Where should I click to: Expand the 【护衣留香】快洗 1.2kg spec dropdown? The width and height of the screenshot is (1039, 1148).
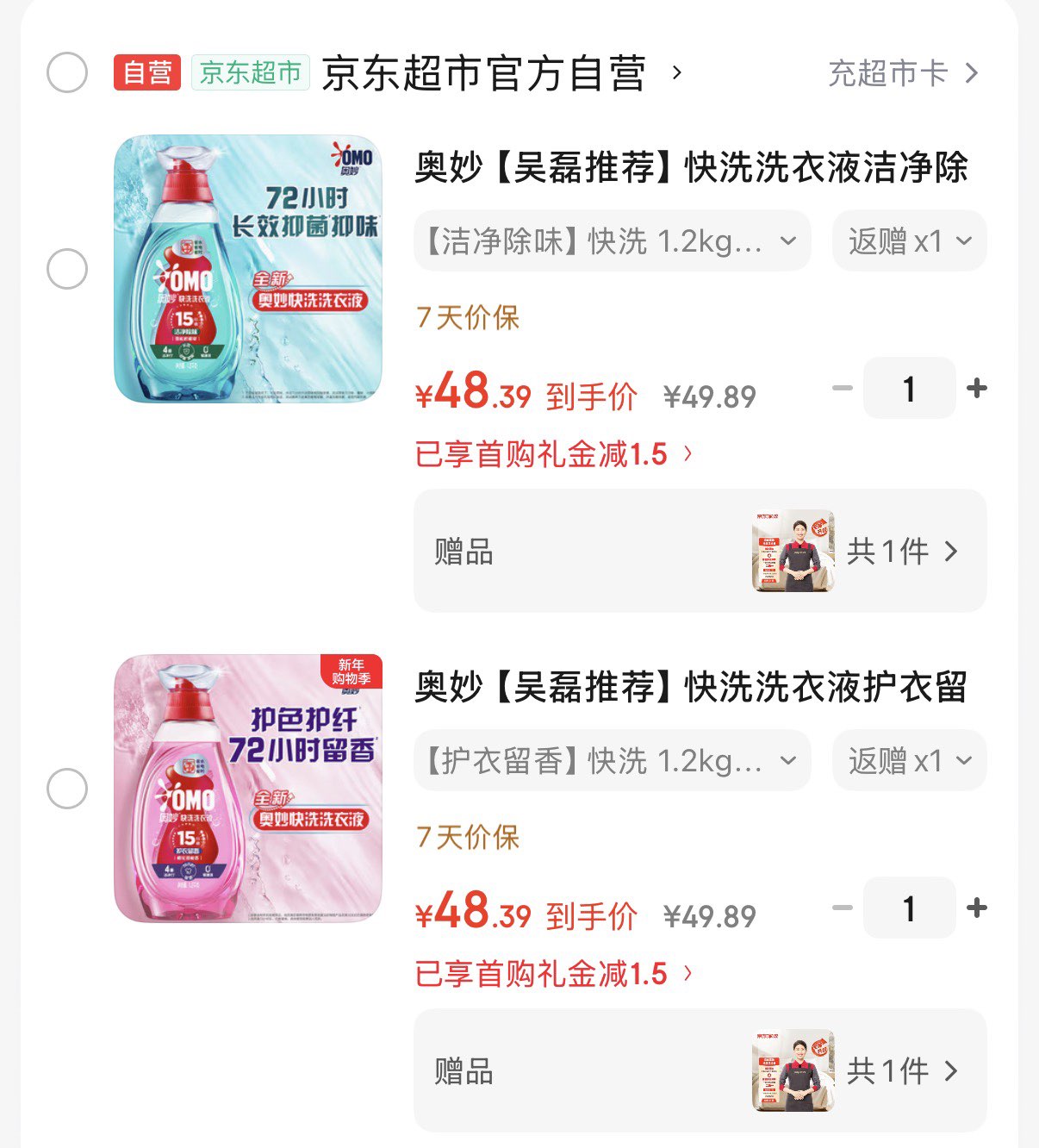pyautogui.click(x=612, y=761)
